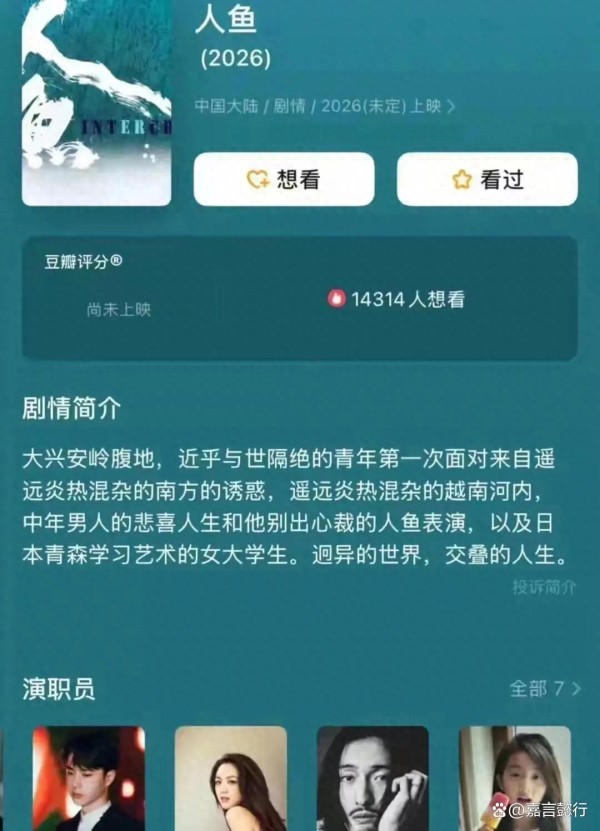Image resolution: width=600 pixels, height=831 pixels.
Task: Open the 14314人想看 want-to-watch count
Action: coord(396,298)
